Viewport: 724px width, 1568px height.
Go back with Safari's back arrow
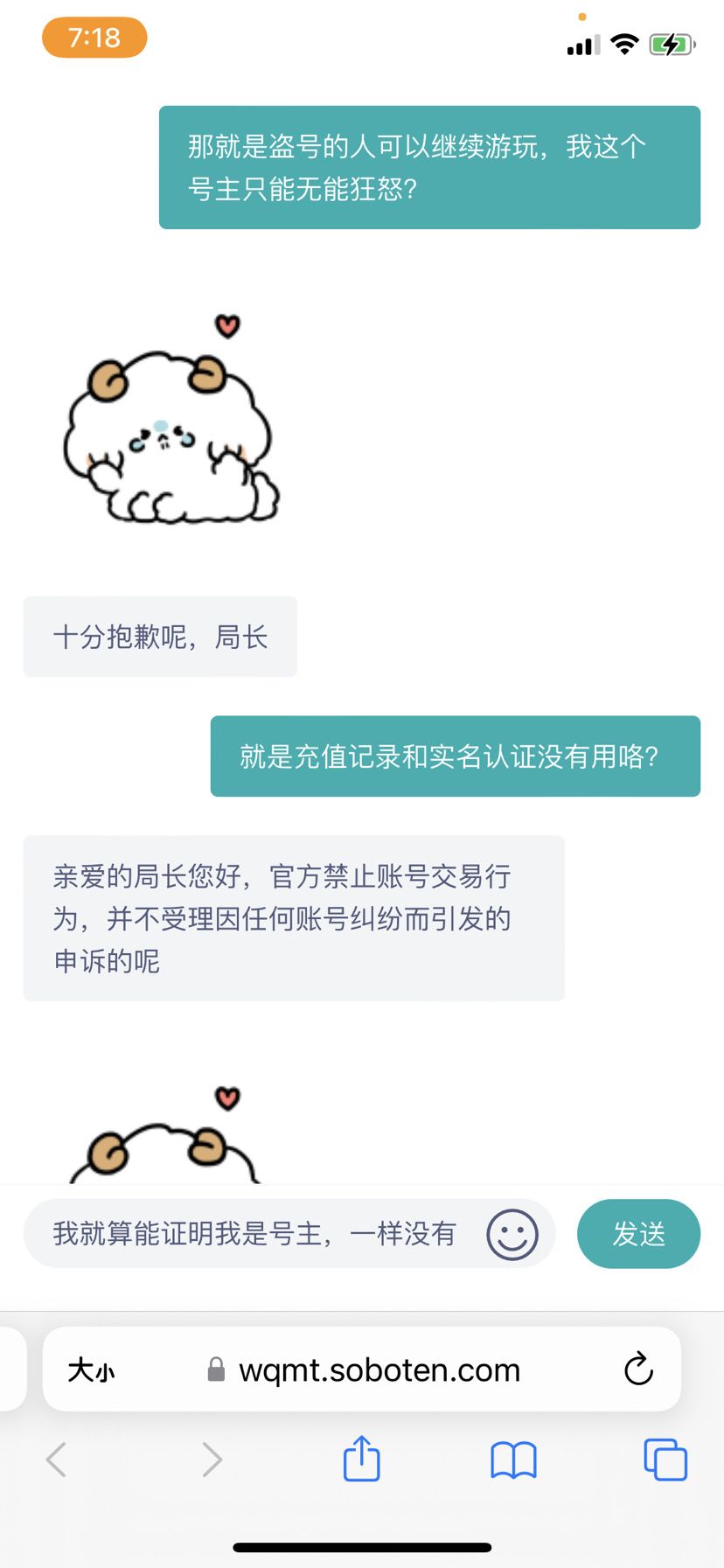(56, 1460)
